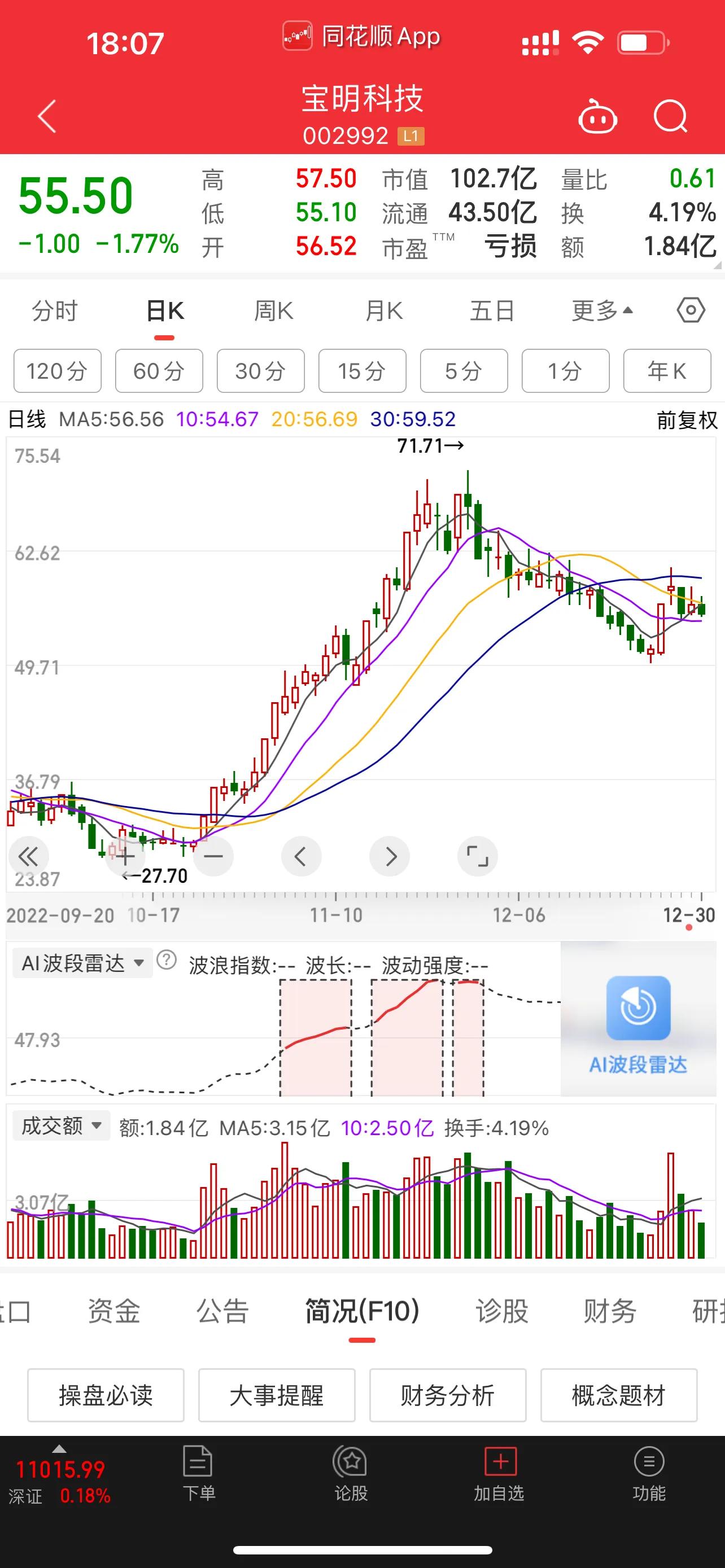The height and width of the screenshot is (1568, 725).
Task: Open the 操盘必读 button
Action: (106, 1395)
